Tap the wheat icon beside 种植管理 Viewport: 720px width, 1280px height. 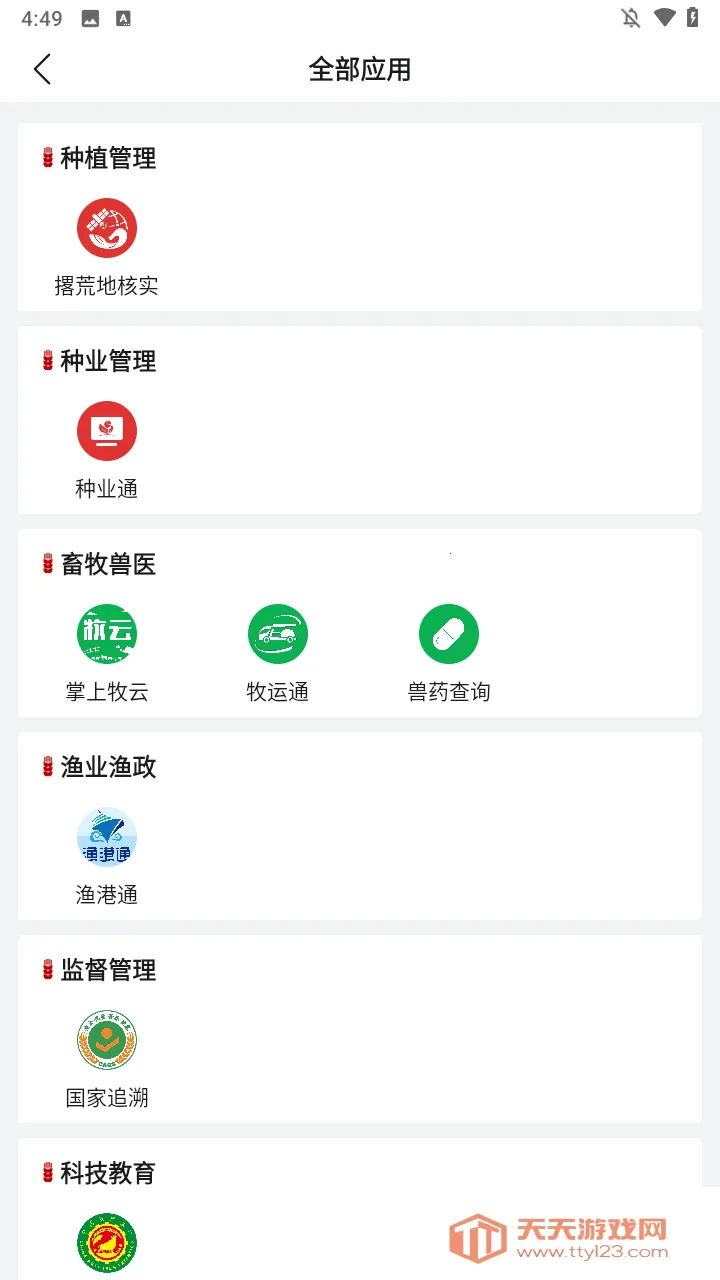pos(47,158)
